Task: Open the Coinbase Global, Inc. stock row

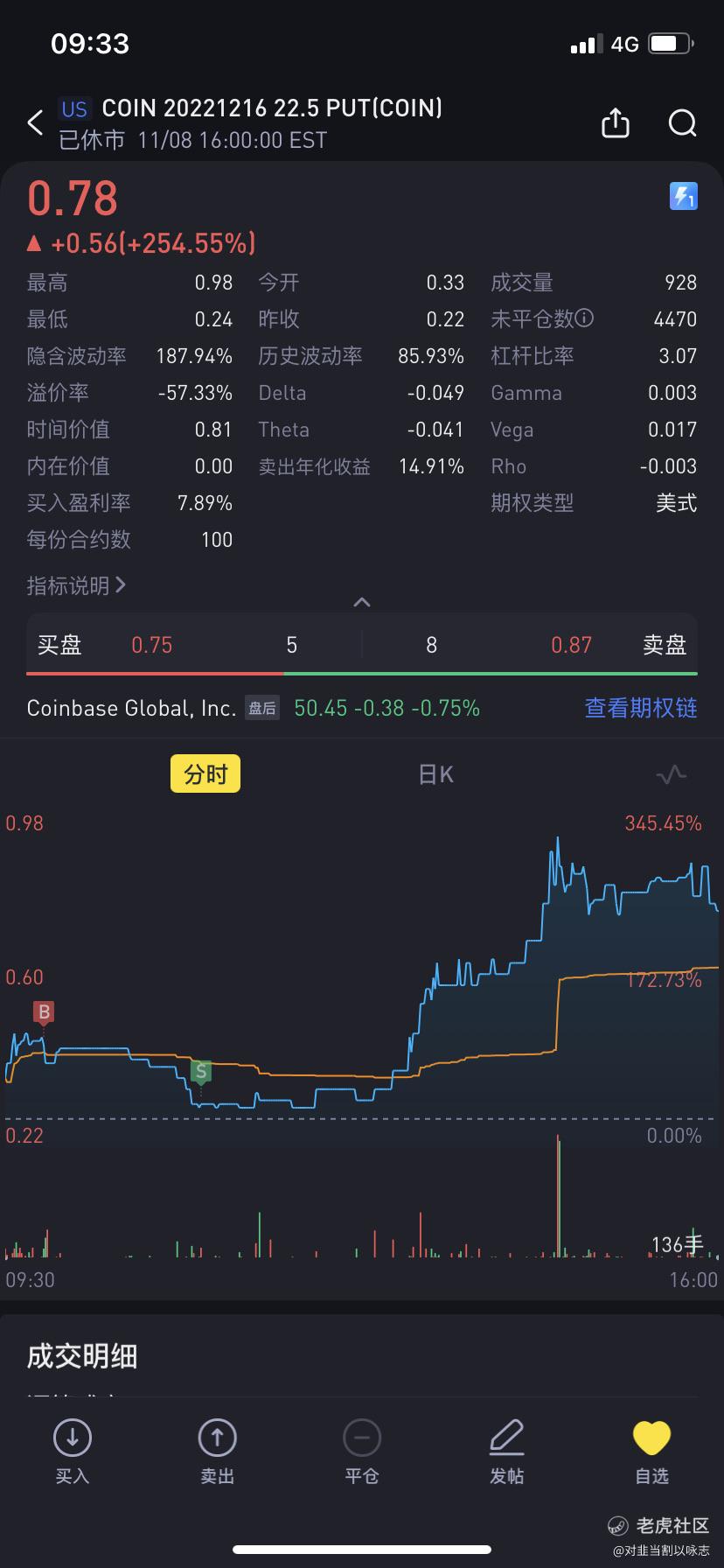Action: (254, 708)
